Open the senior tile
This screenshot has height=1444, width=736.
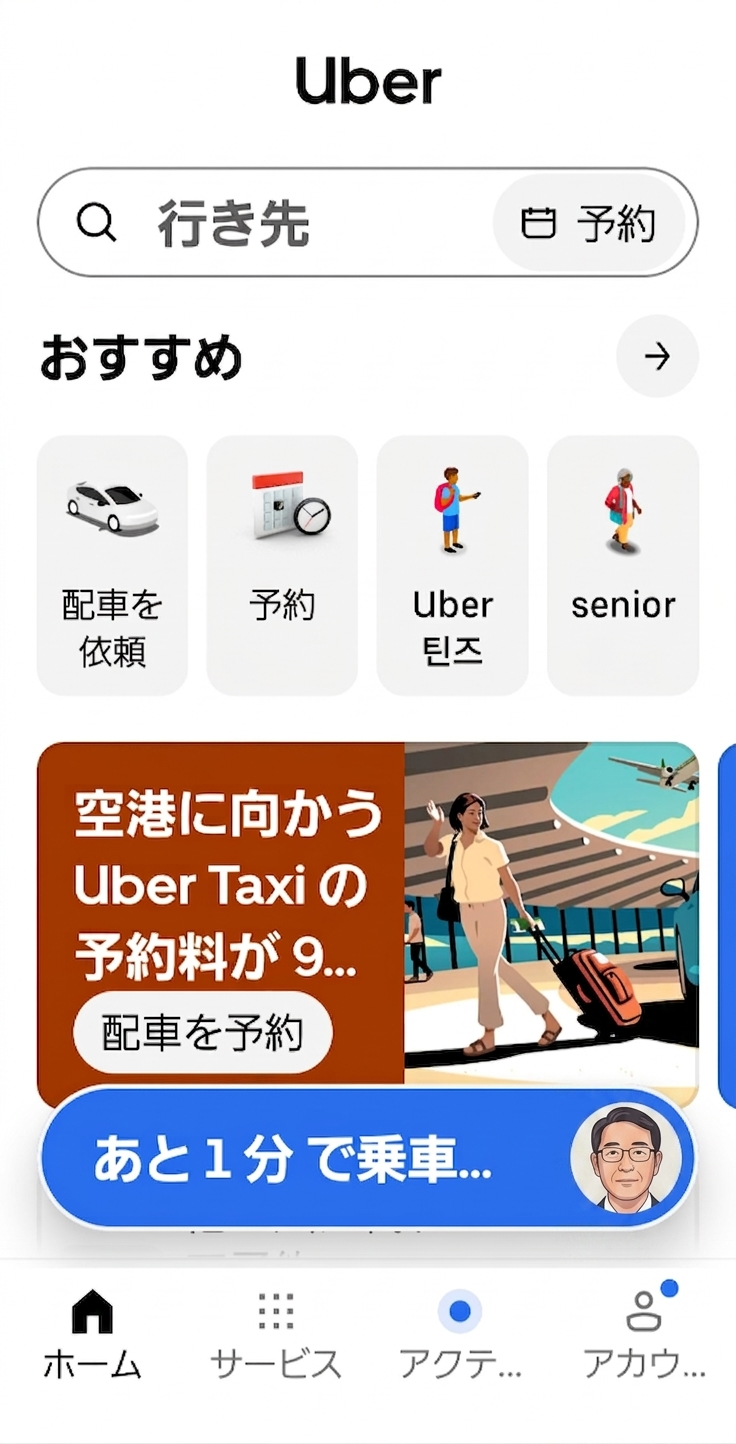(623, 565)
